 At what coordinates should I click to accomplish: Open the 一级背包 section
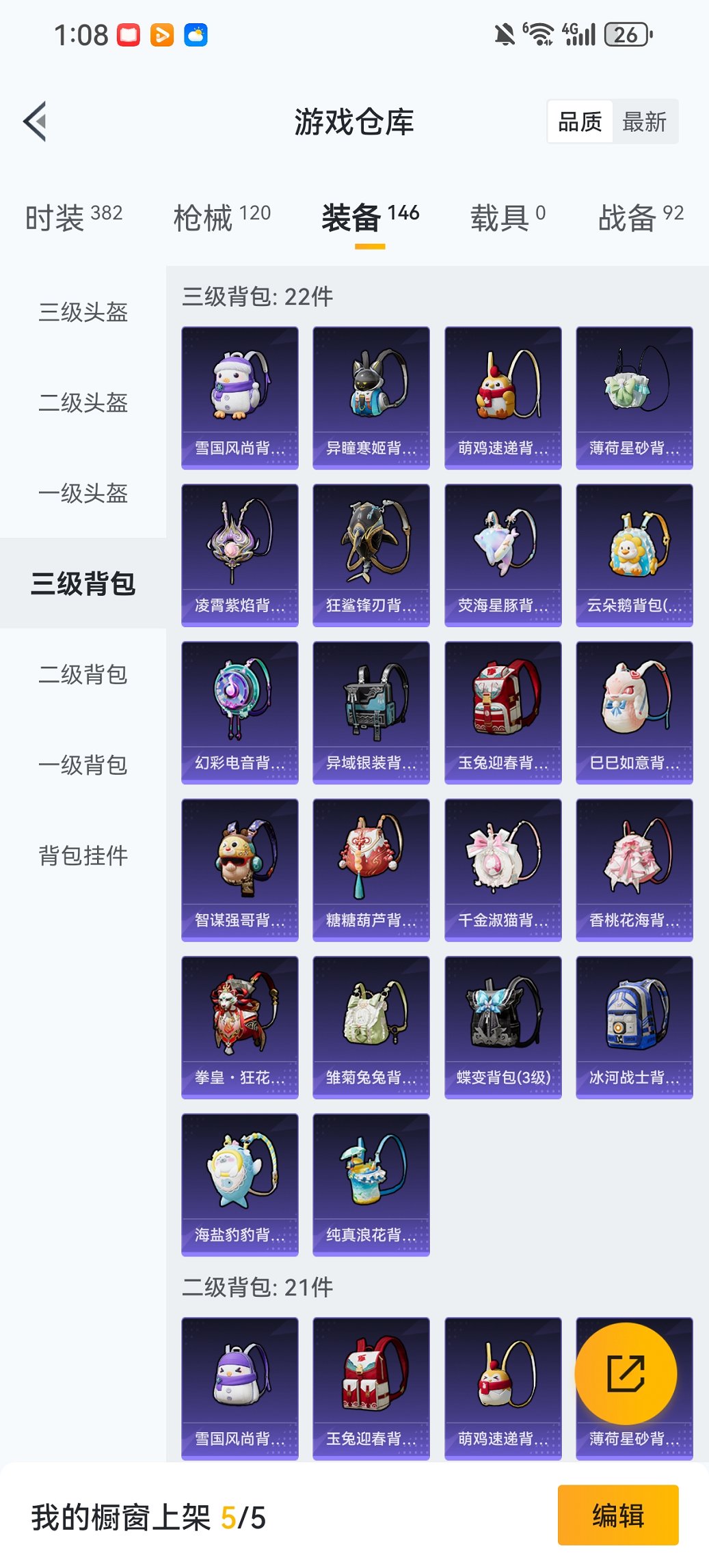click(x=82, y=765)
